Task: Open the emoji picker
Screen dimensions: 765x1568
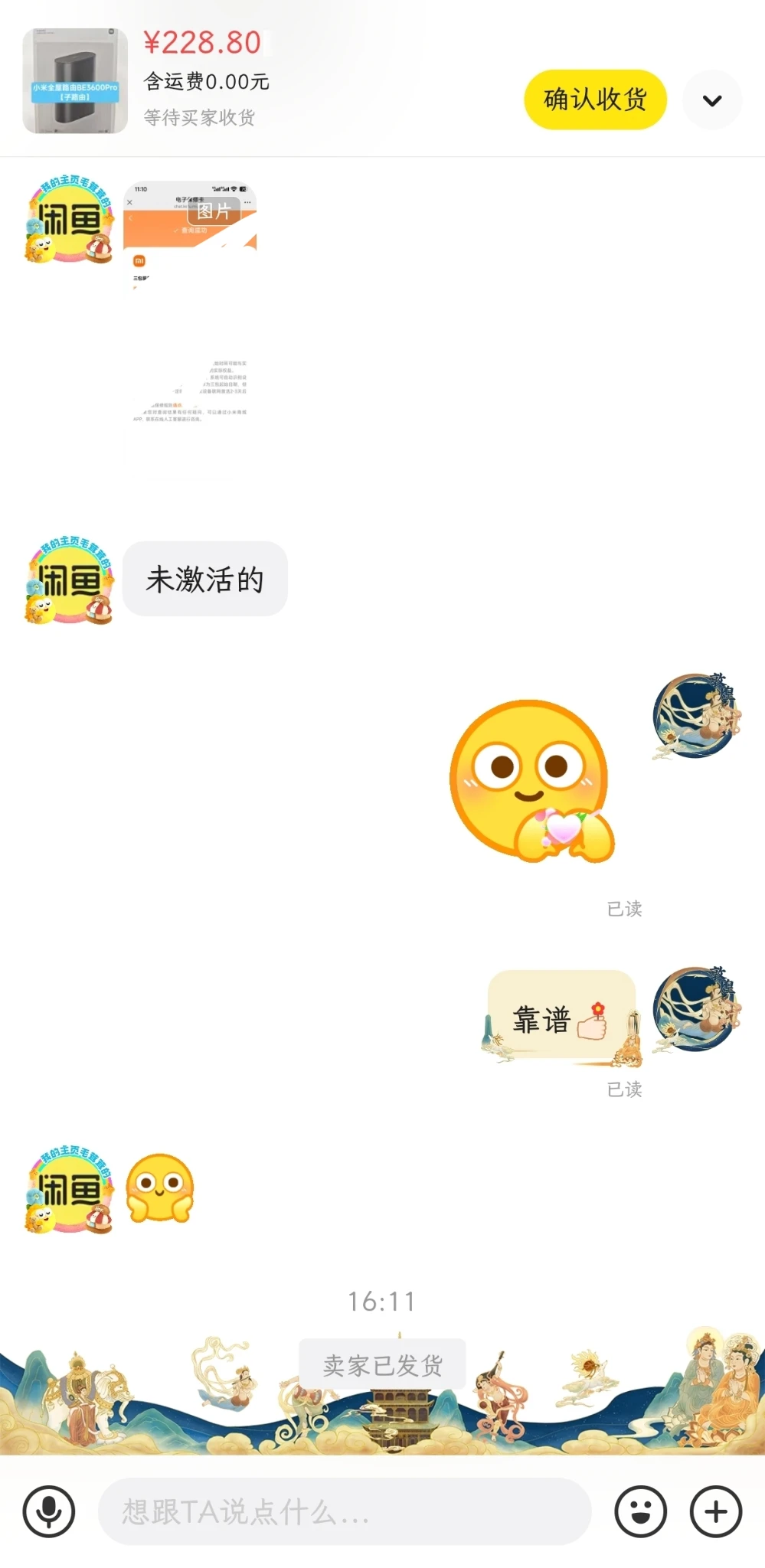Action: [640, 1511]
